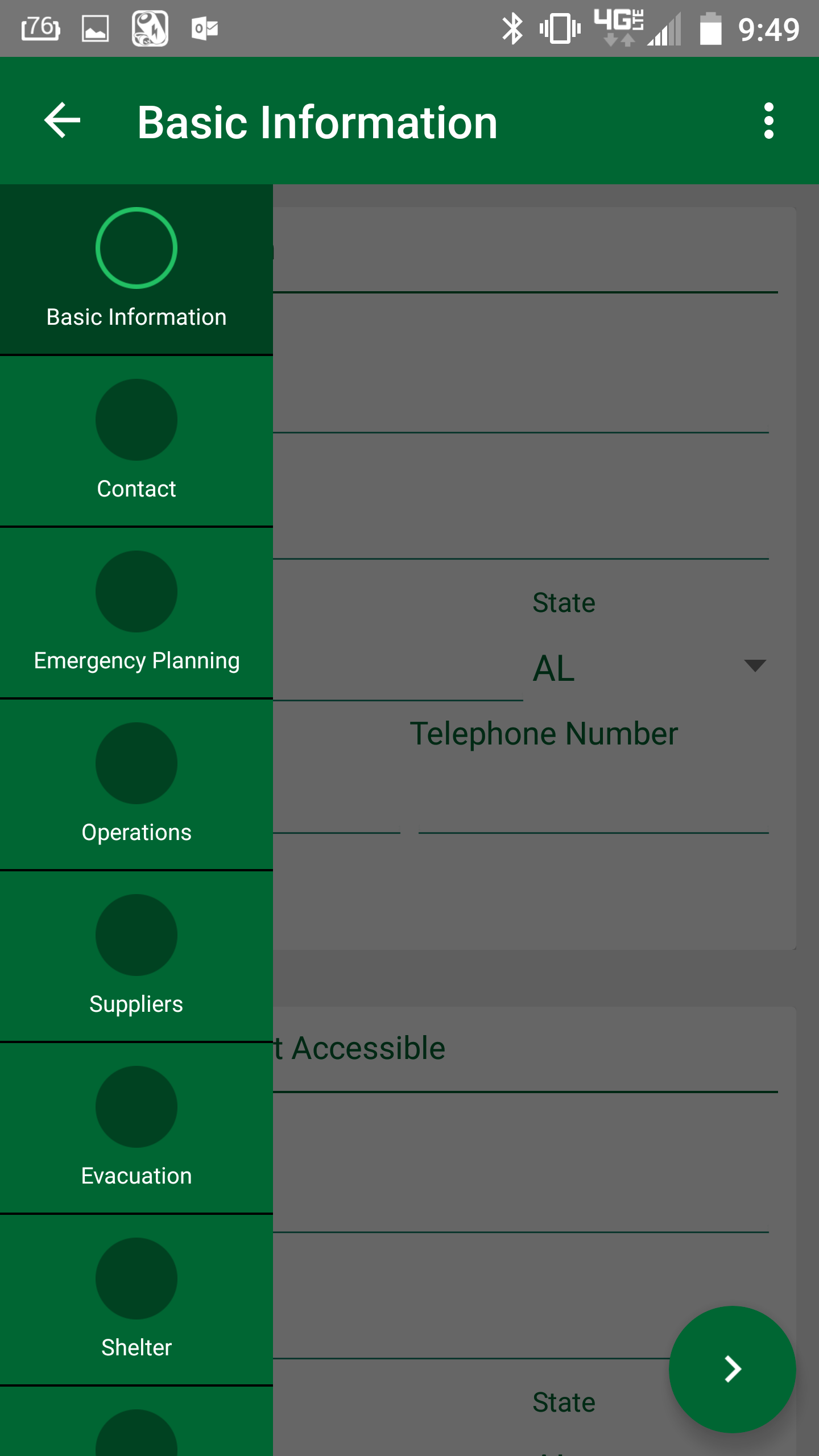
Task: Open the Suppliers section
Action: (x=136, y=957)
